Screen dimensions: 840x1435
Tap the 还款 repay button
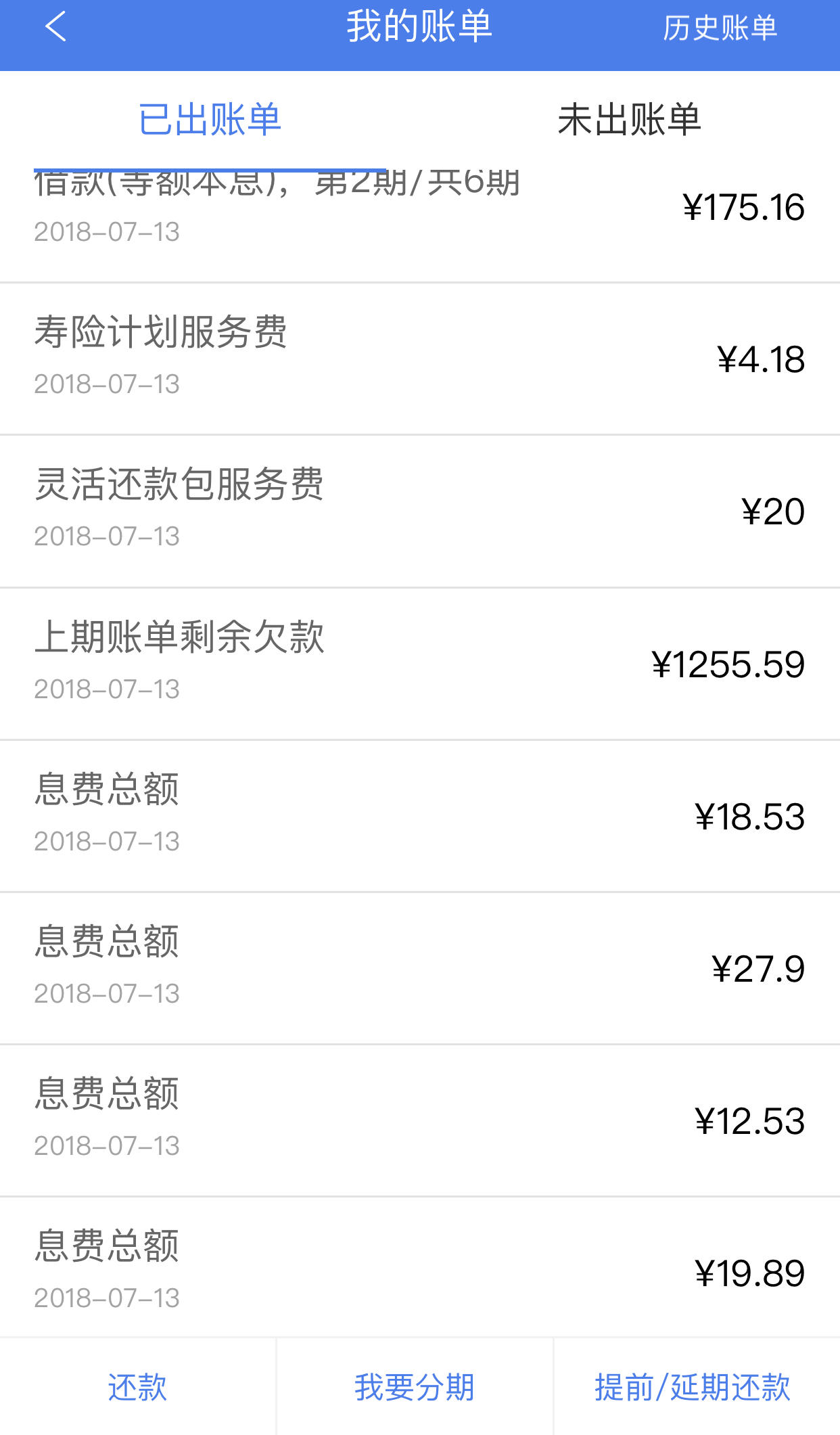137,1387
